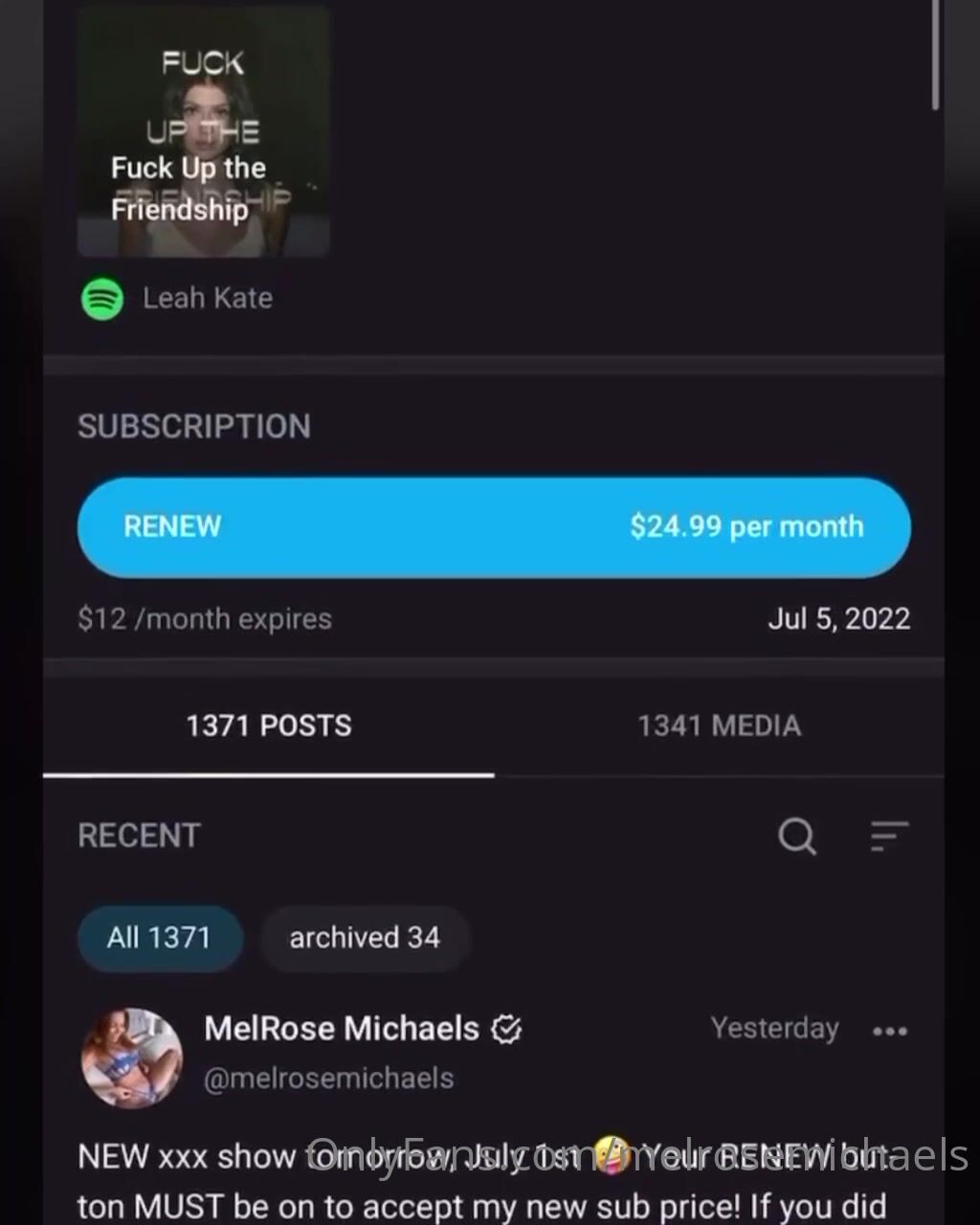Open the Fuck Up the Friendship Spotify card
Screen dimensions: 980x1225
tap(203, 132)
